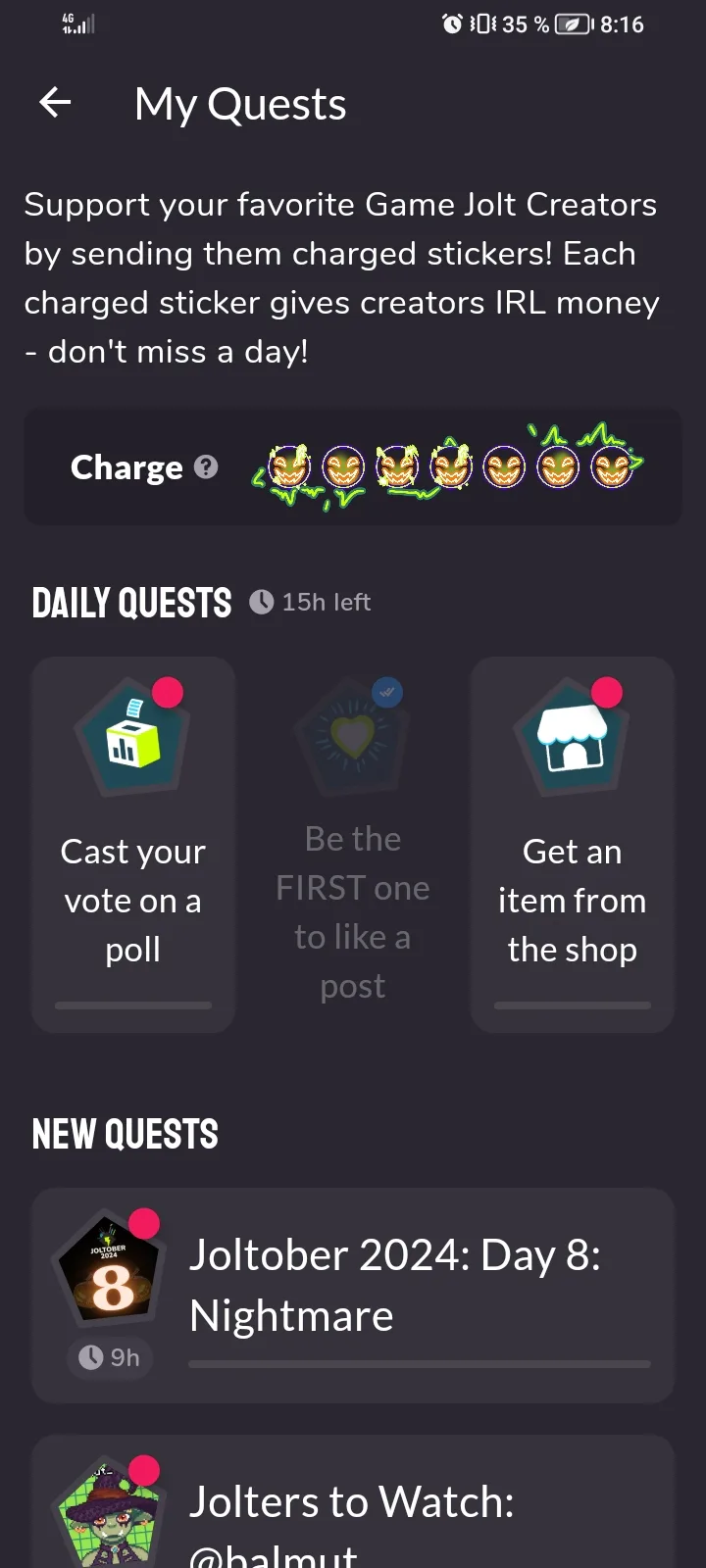
Task: Open the Charge help question mark
Action: tap(206, 467)
